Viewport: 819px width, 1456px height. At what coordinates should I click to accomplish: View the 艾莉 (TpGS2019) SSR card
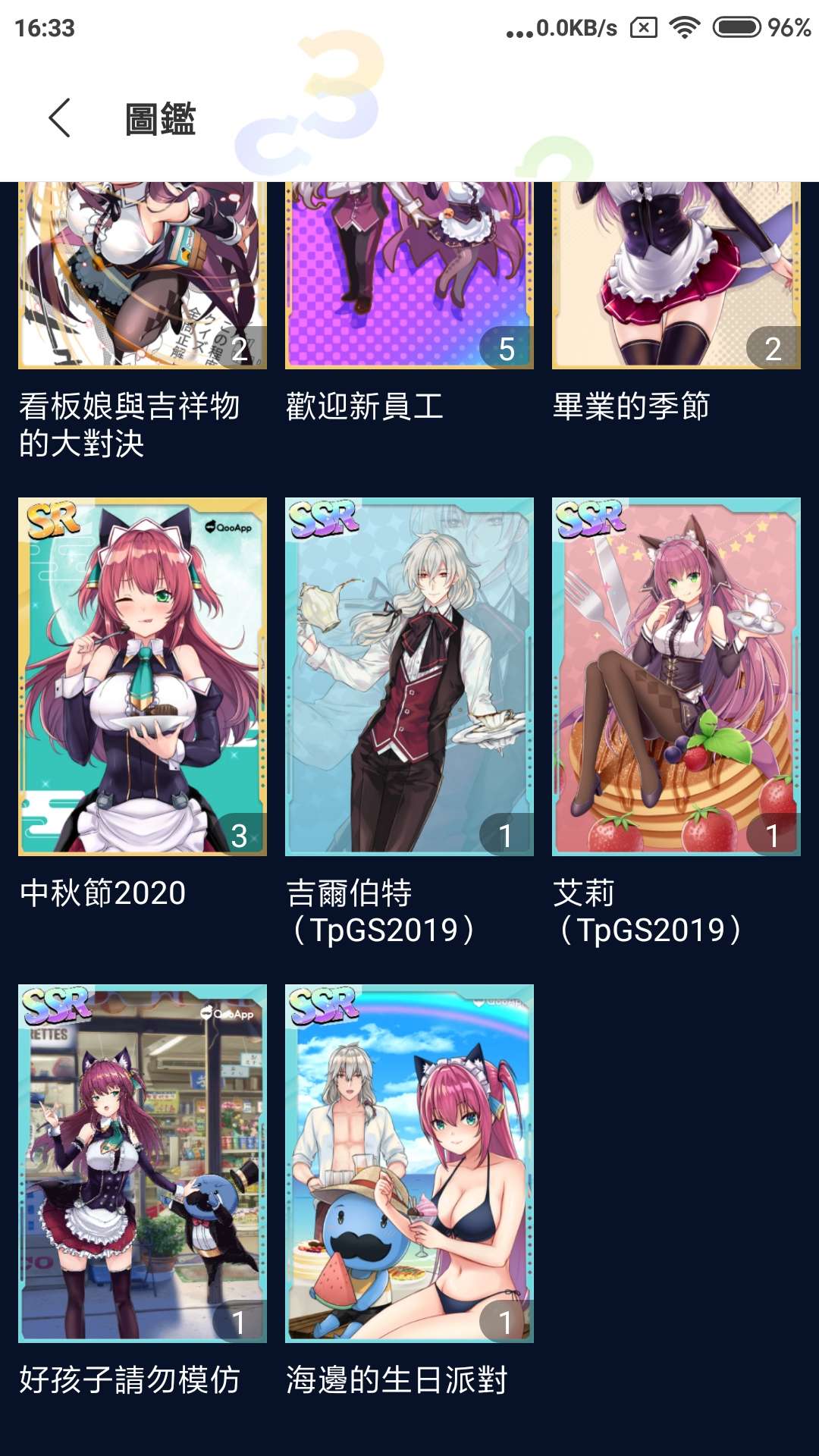point(676,676)
